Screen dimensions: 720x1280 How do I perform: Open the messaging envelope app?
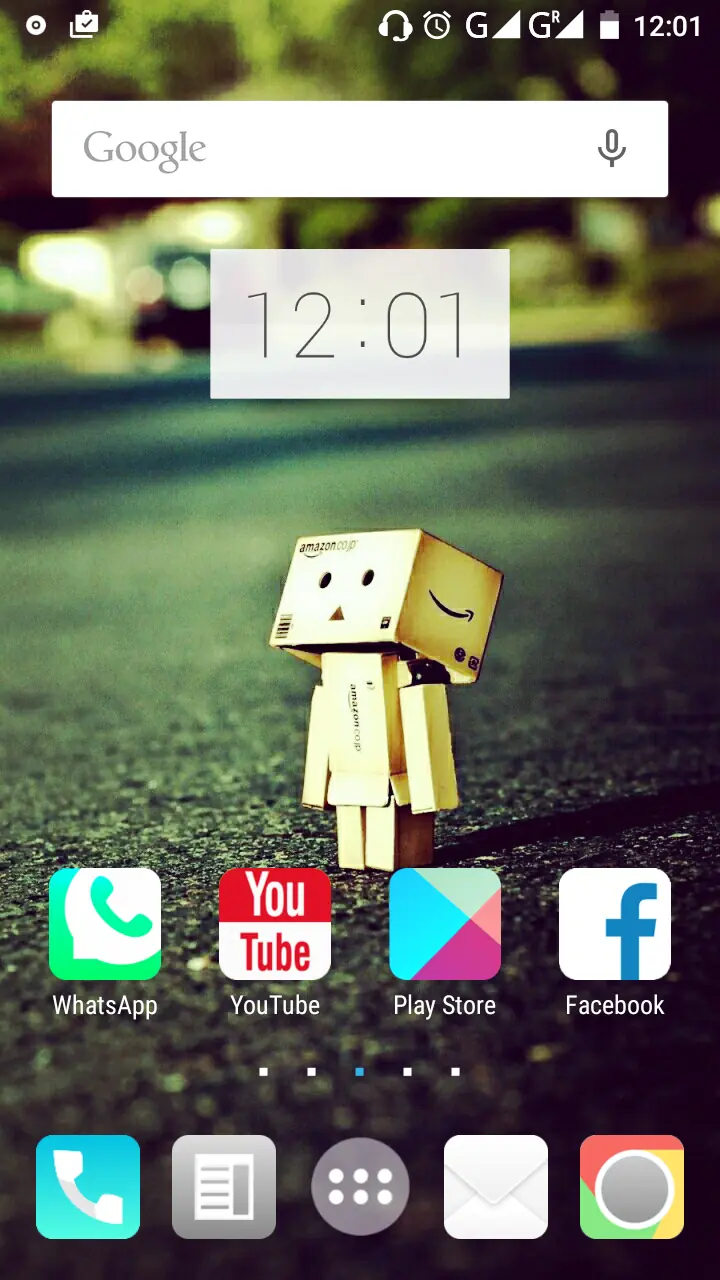(x=496, y=1187)
